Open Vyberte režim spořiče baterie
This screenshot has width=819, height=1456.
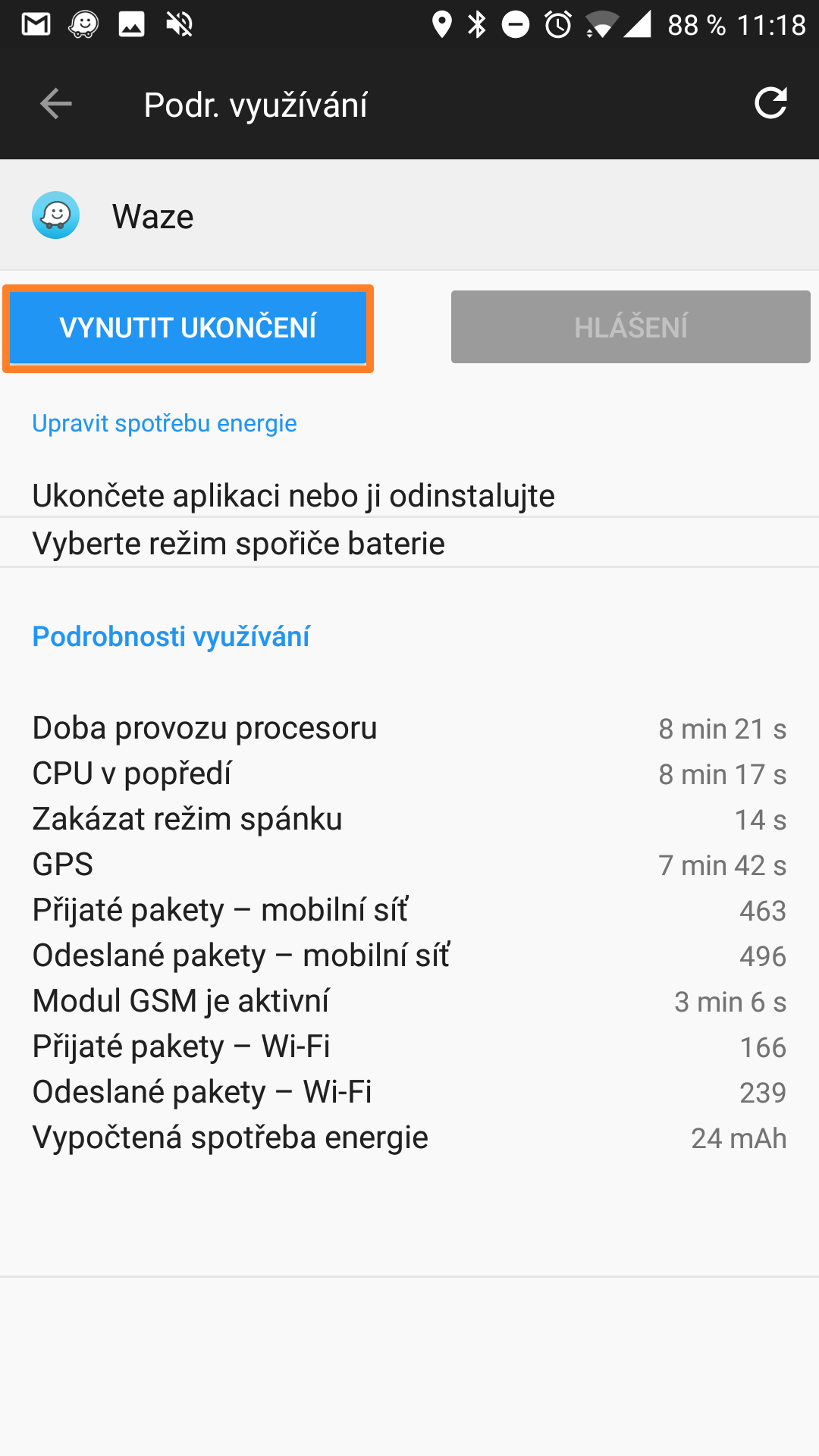409,543
